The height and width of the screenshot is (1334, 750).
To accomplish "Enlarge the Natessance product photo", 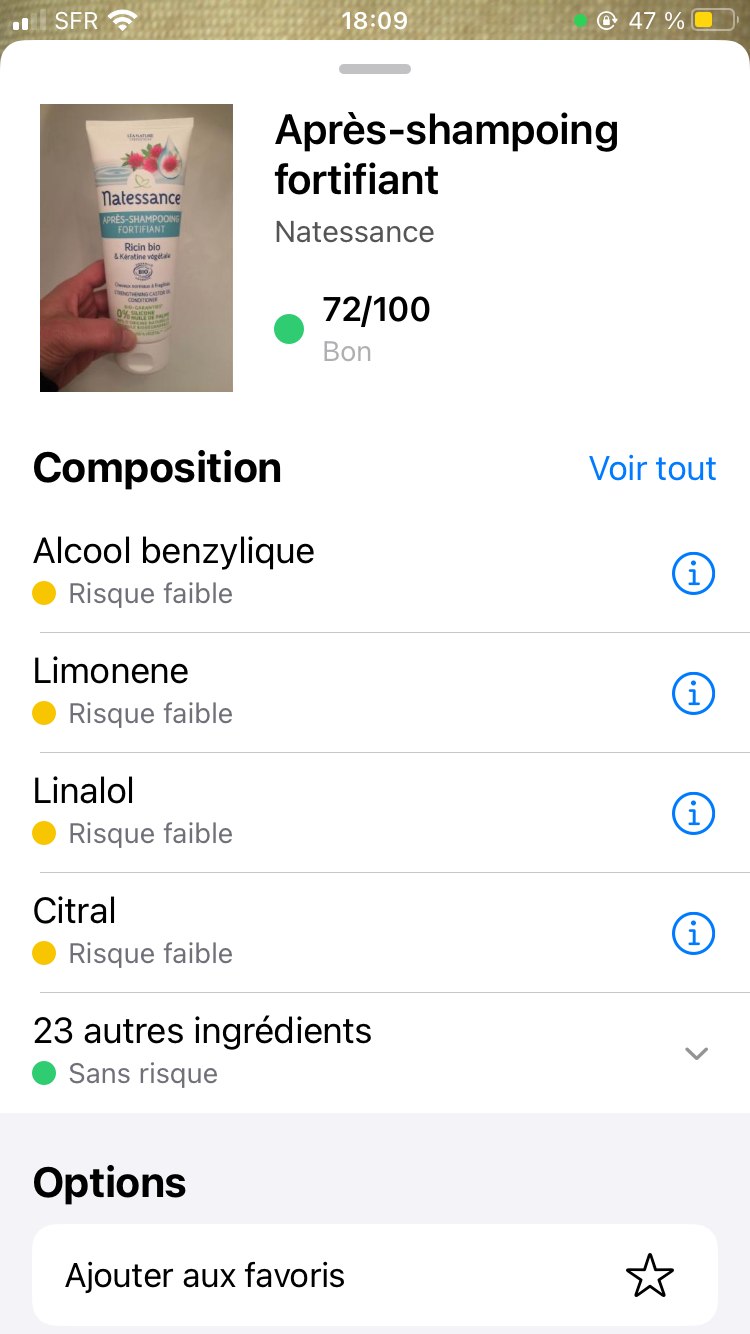I will (136, 247).
